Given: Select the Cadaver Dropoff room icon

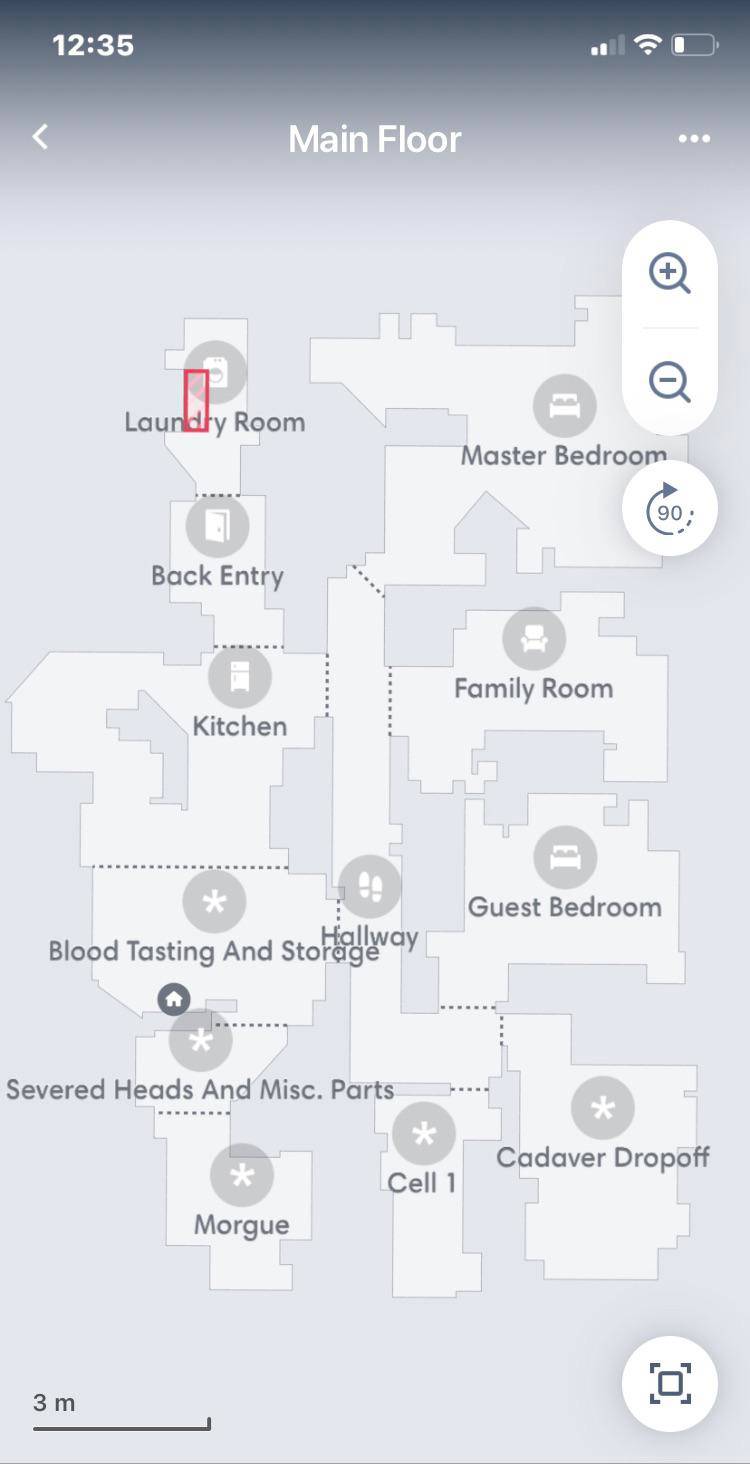Looking at the screenshot, I should [x=602, y=1108].
